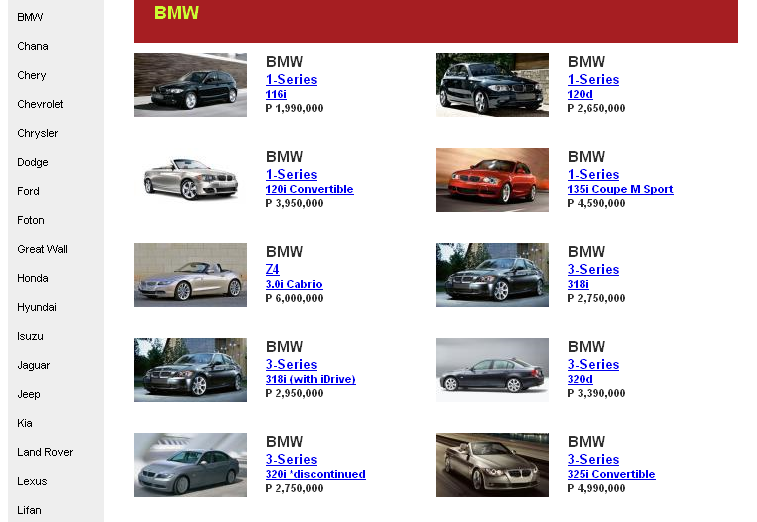The image size is (757, 522).
Task: Open the 120d model link
Action: 580,94
